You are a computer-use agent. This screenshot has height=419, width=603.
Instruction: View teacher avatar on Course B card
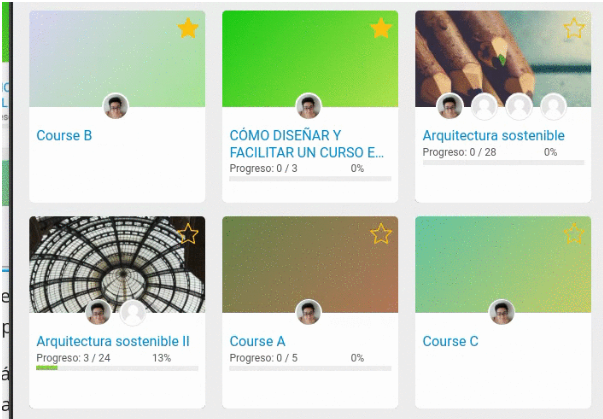[x=116, y=106]
